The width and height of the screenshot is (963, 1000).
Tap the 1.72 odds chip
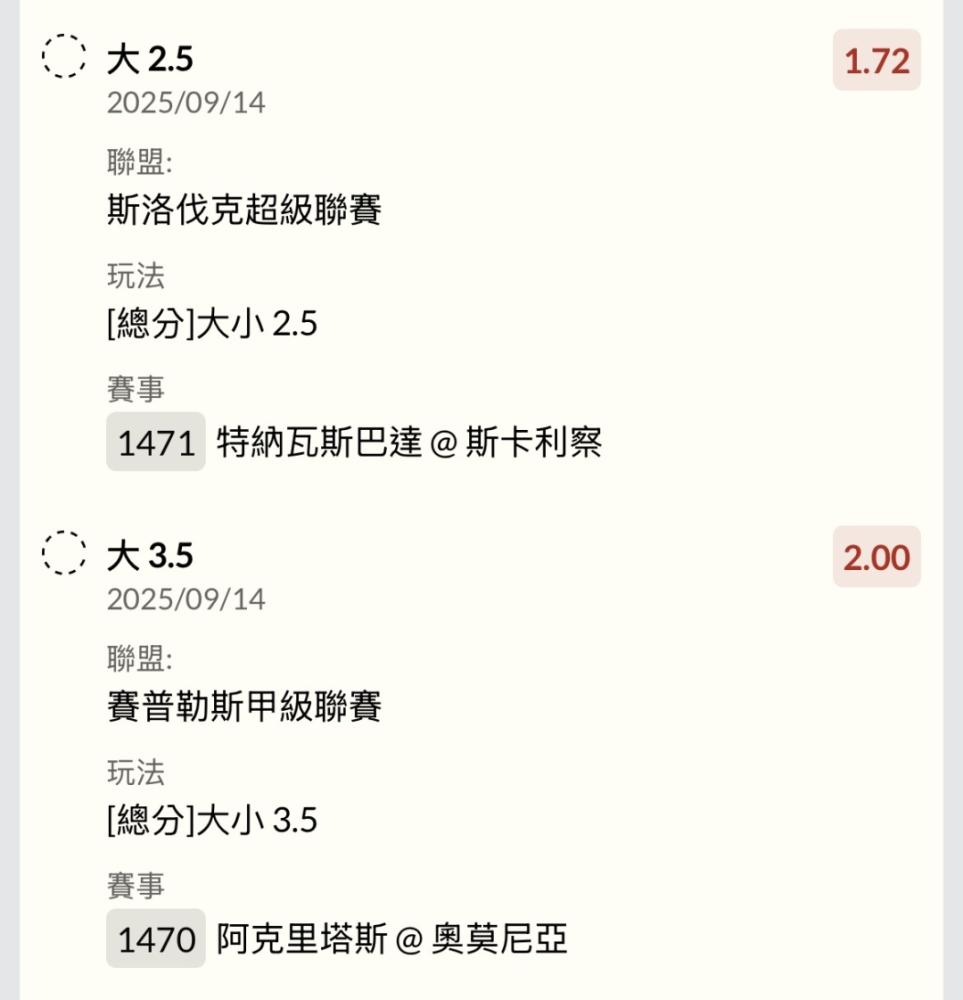(876, 61)
